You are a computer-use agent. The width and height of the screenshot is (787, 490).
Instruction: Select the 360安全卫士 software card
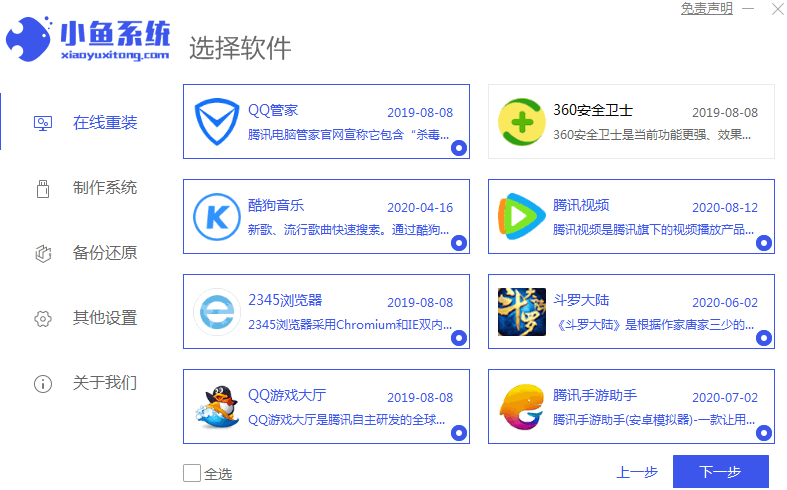coord(631,122)
